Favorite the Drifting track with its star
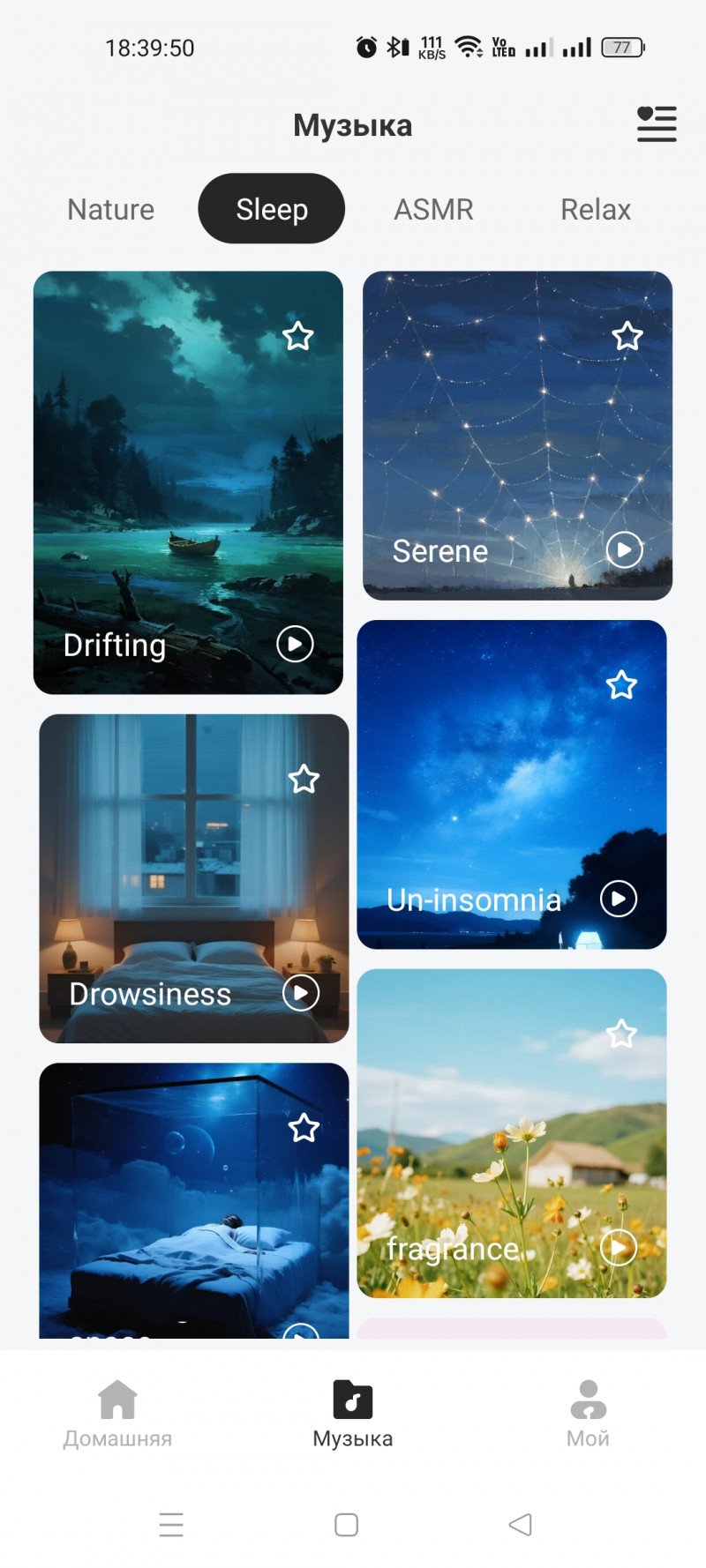 point(298,336)
